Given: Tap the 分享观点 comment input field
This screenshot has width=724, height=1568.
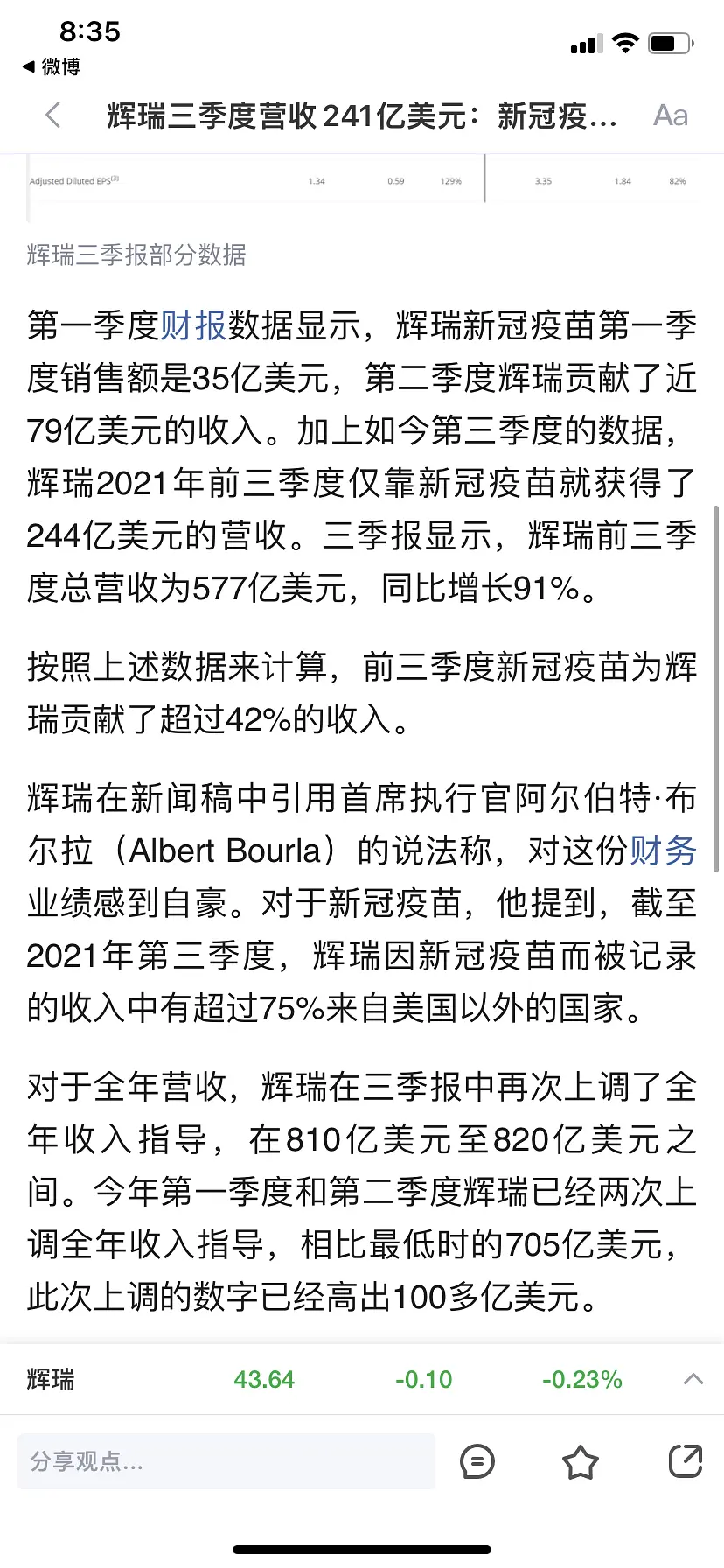Looking at the screenshot, I should click(x=226, y=1461).
